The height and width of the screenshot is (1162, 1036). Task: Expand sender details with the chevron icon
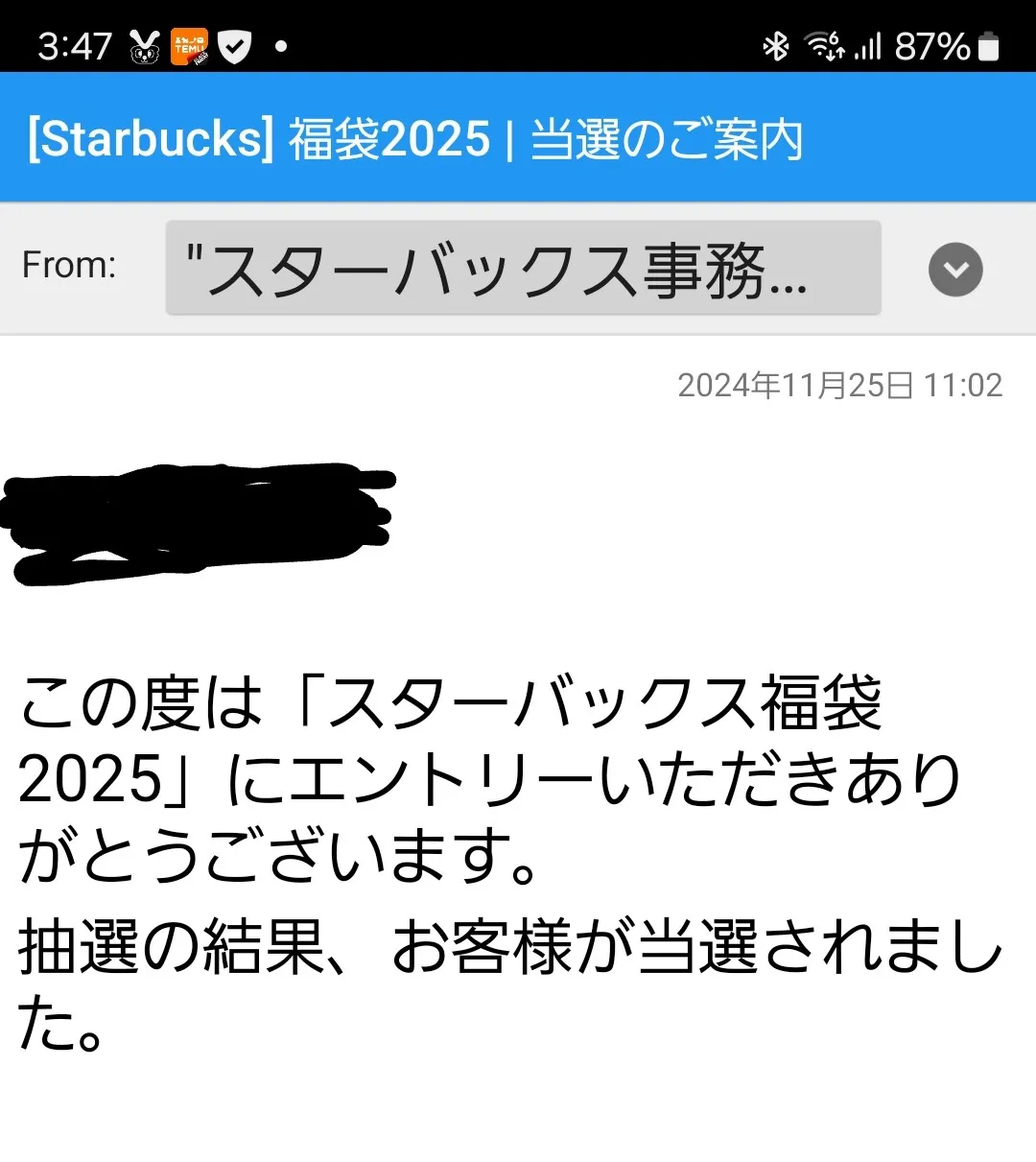[x=955, y=270]
